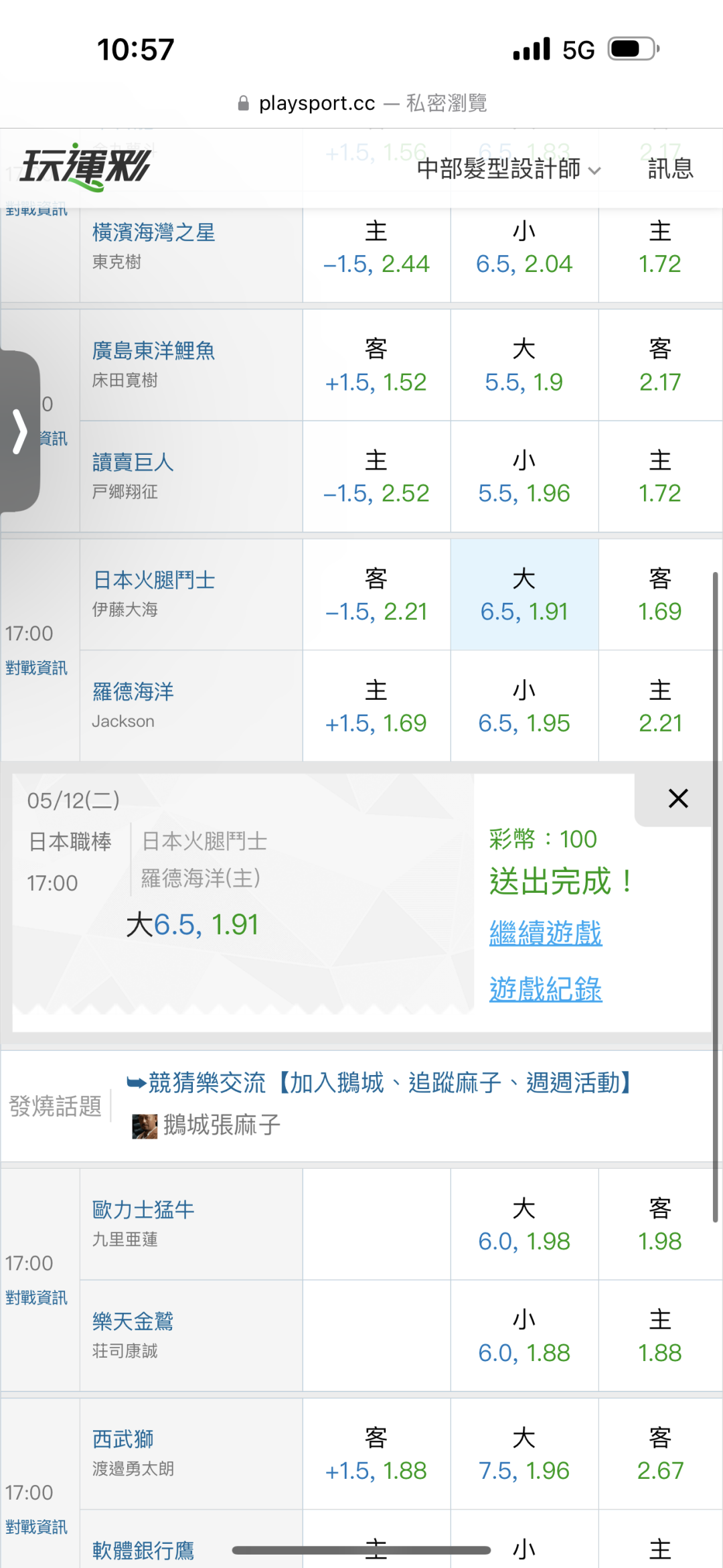
Task: Expand the 中部髮型設計師 account dropdown
Action: coord(509,169)
